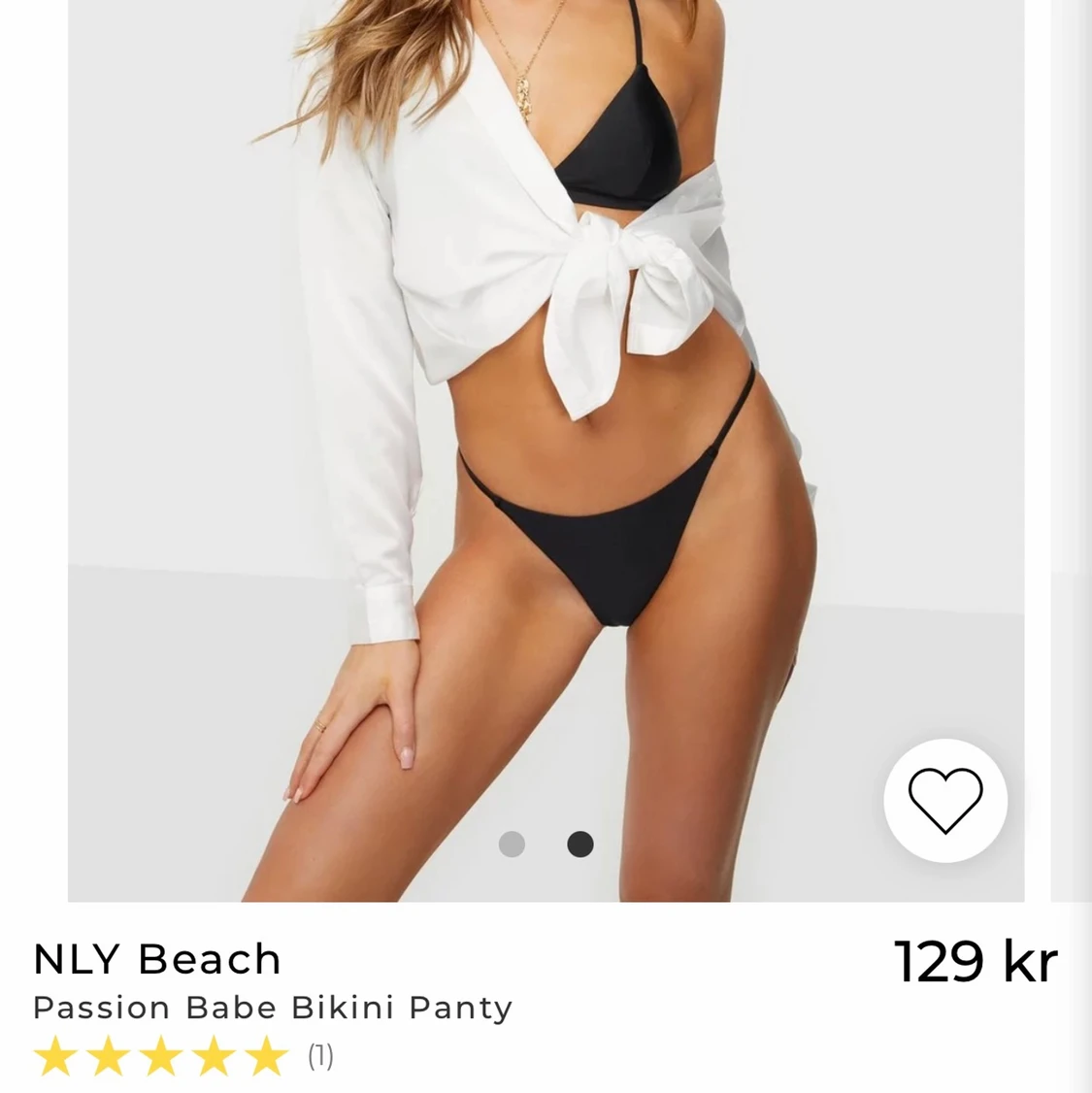Tap the heart outline inside the white circle
Screen dimensions: 1092x1093
pos(946,801)
